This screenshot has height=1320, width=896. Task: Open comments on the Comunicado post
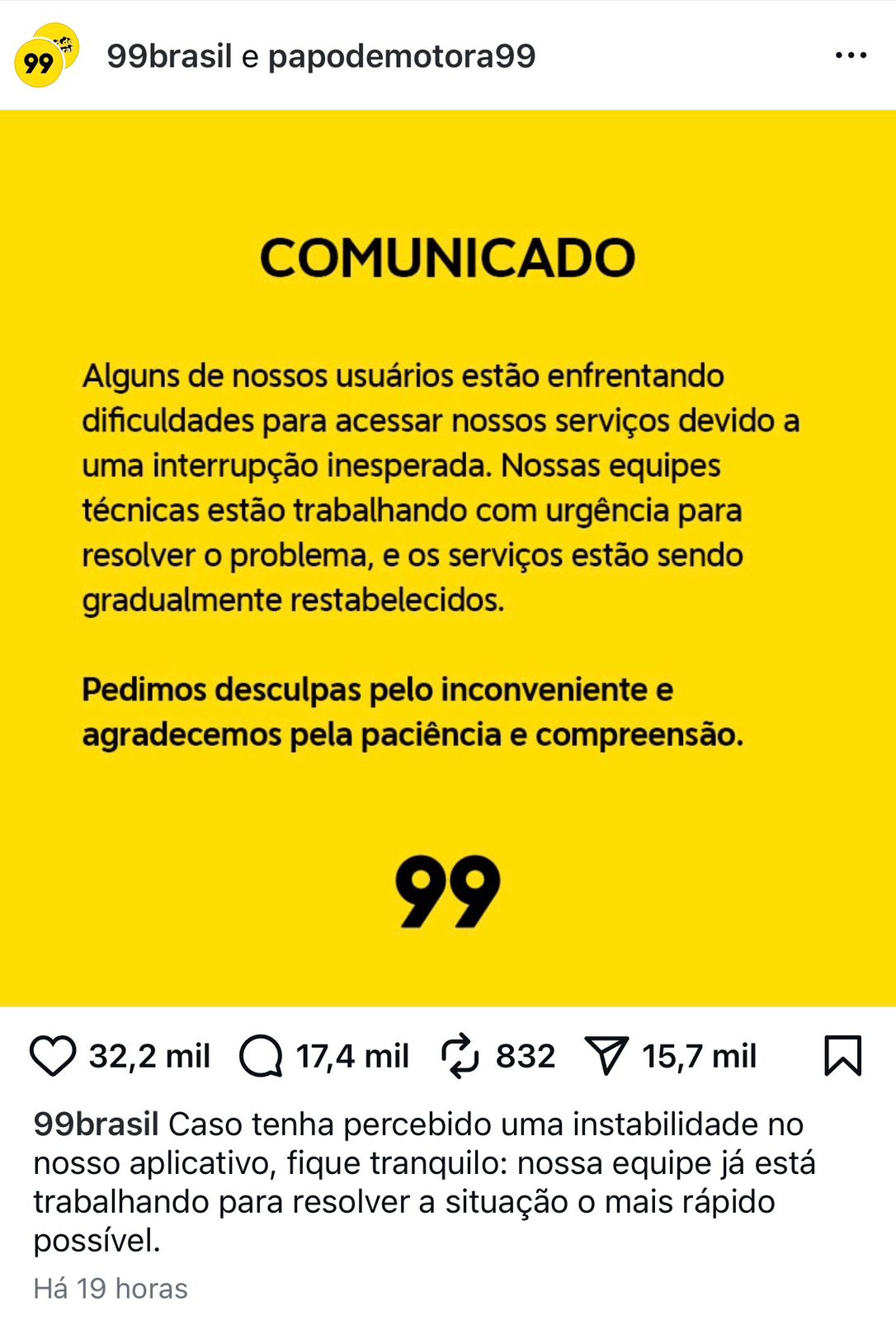[x=261, y=1056]
